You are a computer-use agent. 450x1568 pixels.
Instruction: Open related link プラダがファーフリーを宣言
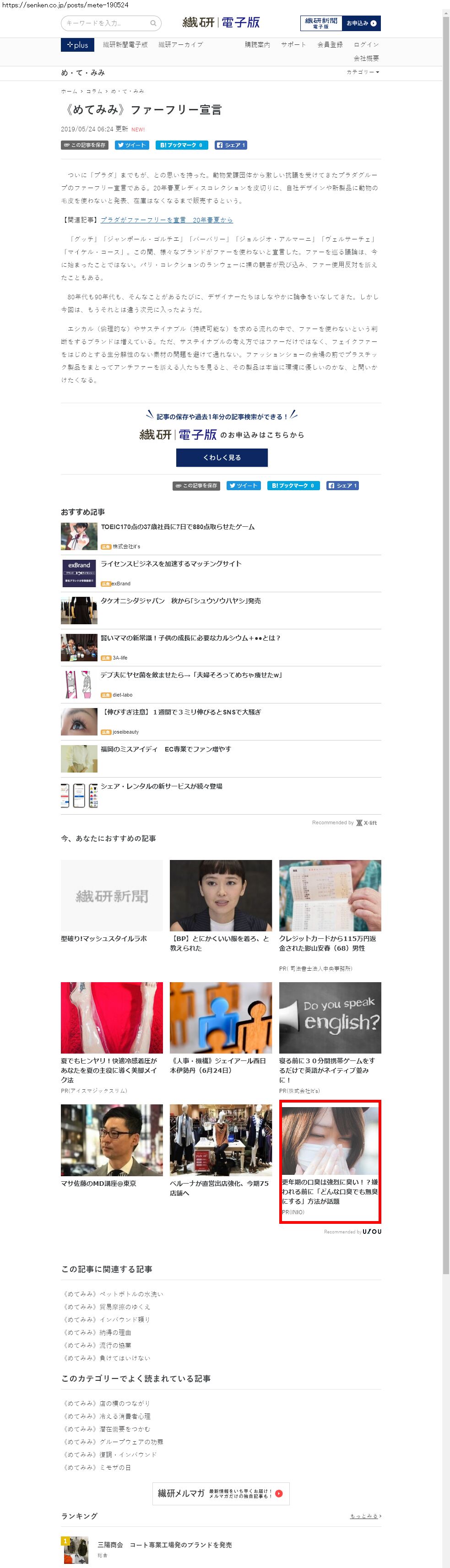(x=166, y=220)
